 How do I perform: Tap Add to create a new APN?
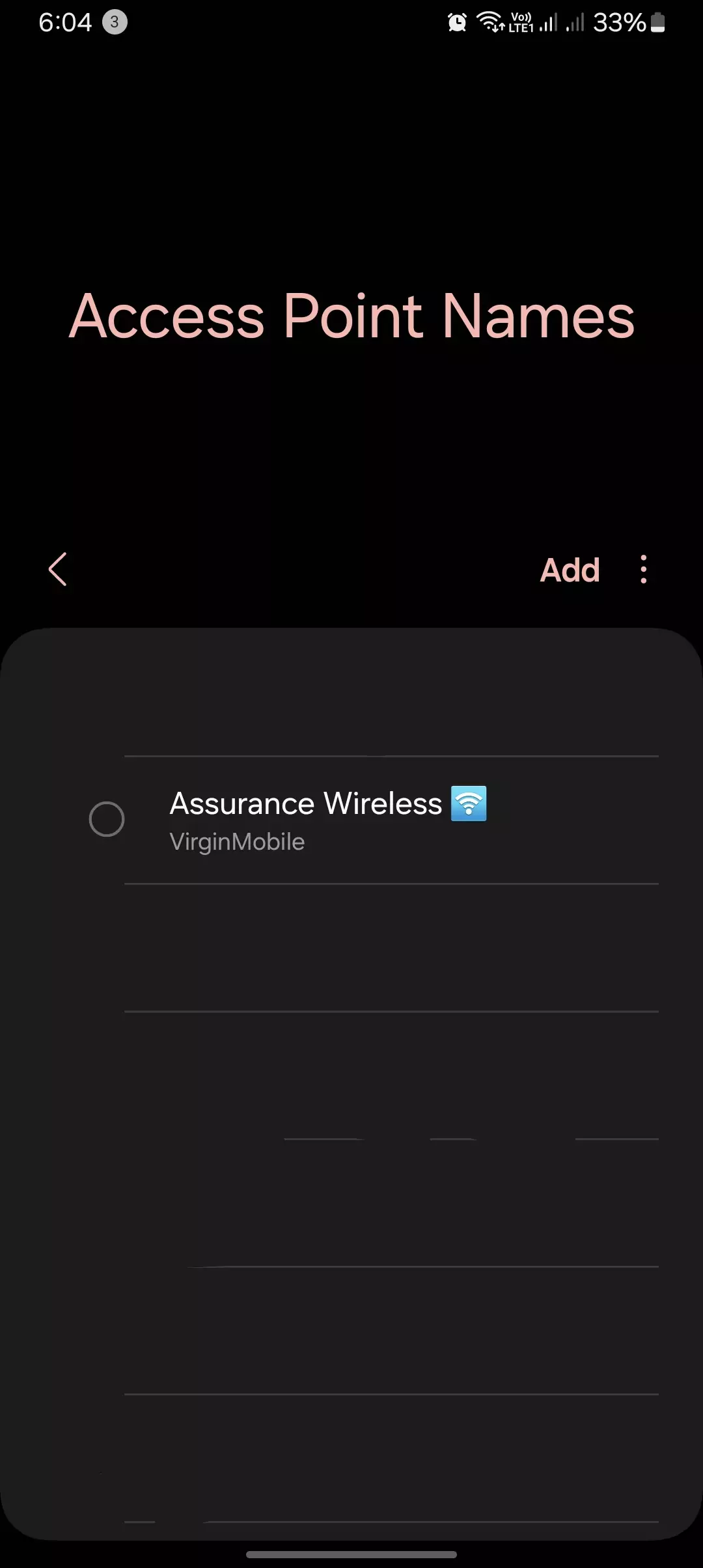click(570, 568)
